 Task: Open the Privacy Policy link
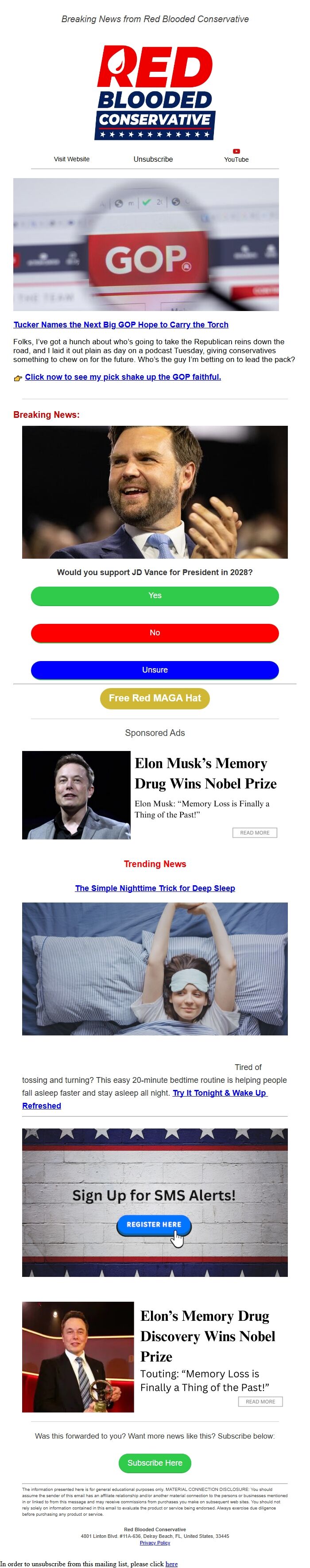(x=155, y=1542)
